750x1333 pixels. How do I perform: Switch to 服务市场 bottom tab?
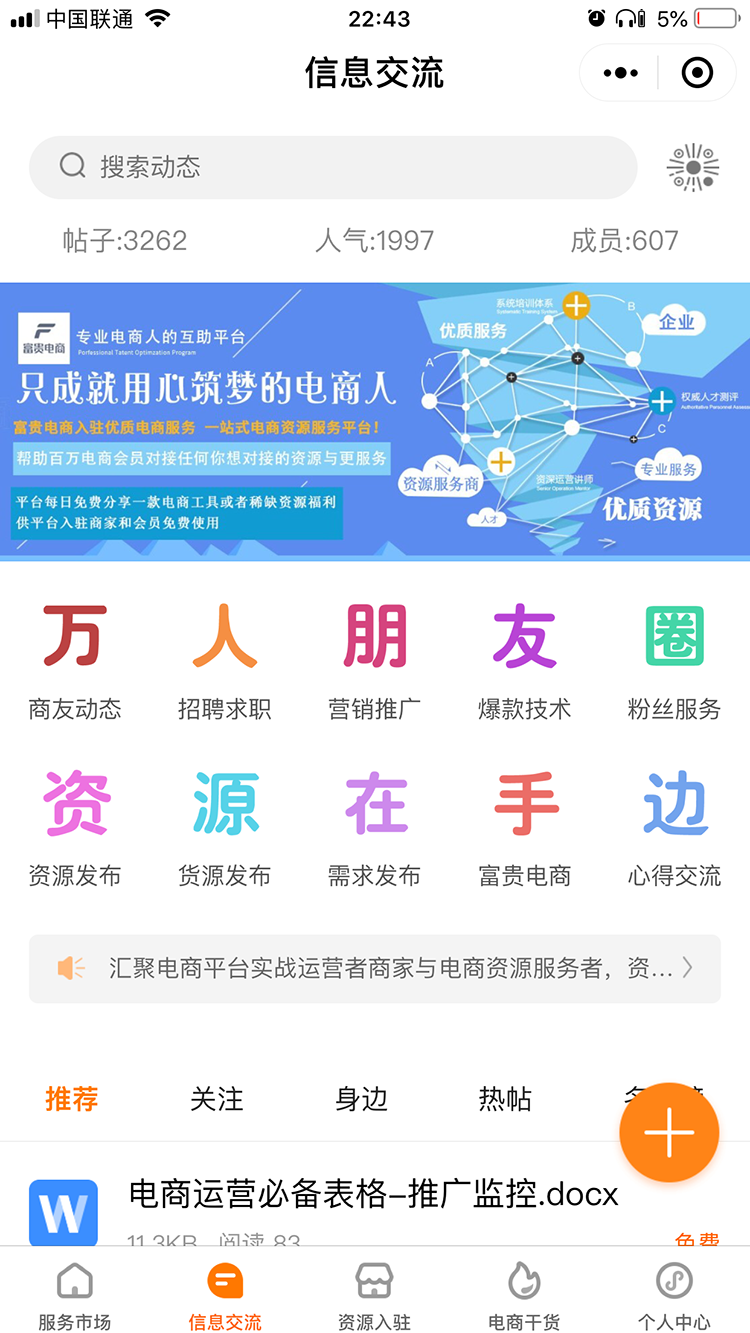pyautogui.click(x=75, y=1295)
